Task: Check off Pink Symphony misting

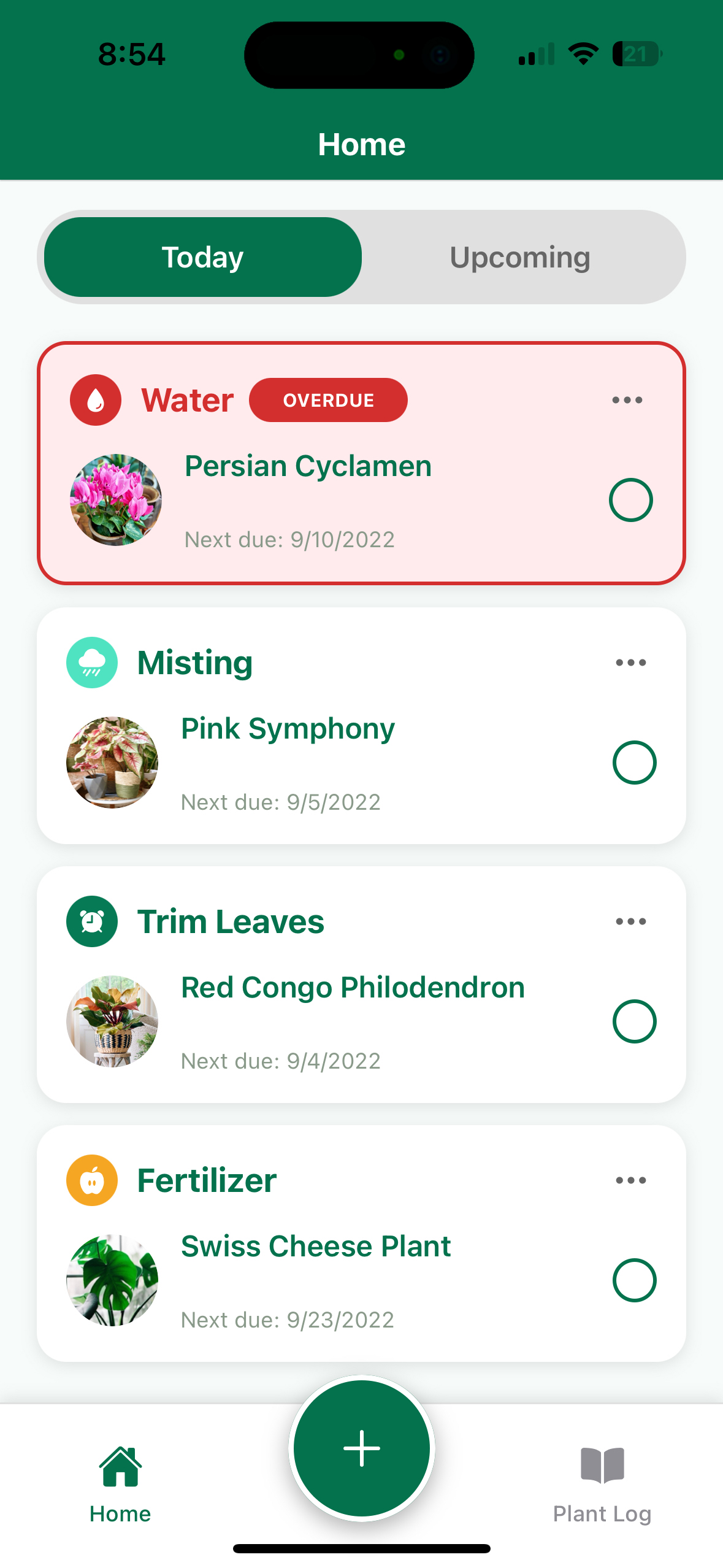Action: point(634,763)
